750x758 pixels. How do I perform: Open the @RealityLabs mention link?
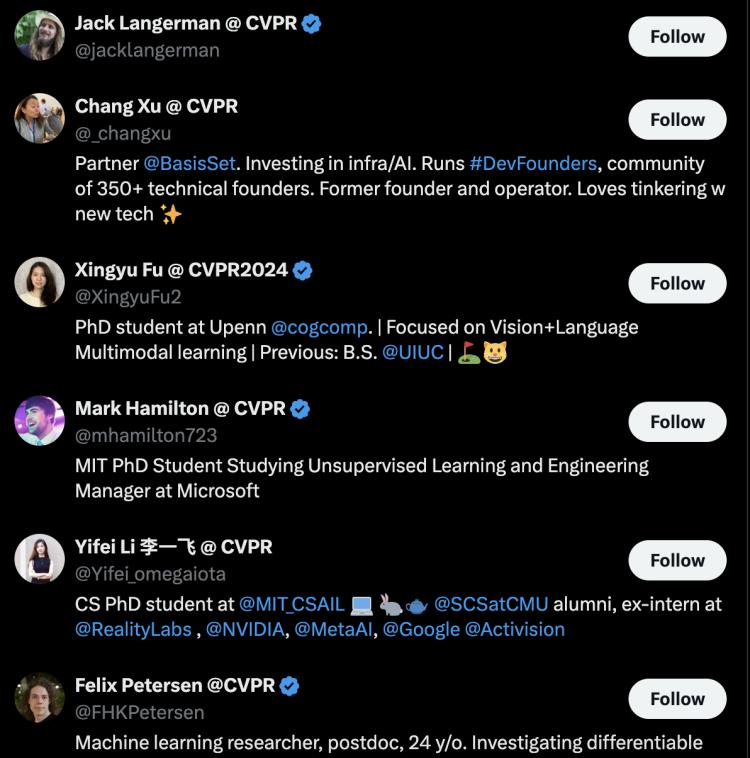tap(134, 629)
